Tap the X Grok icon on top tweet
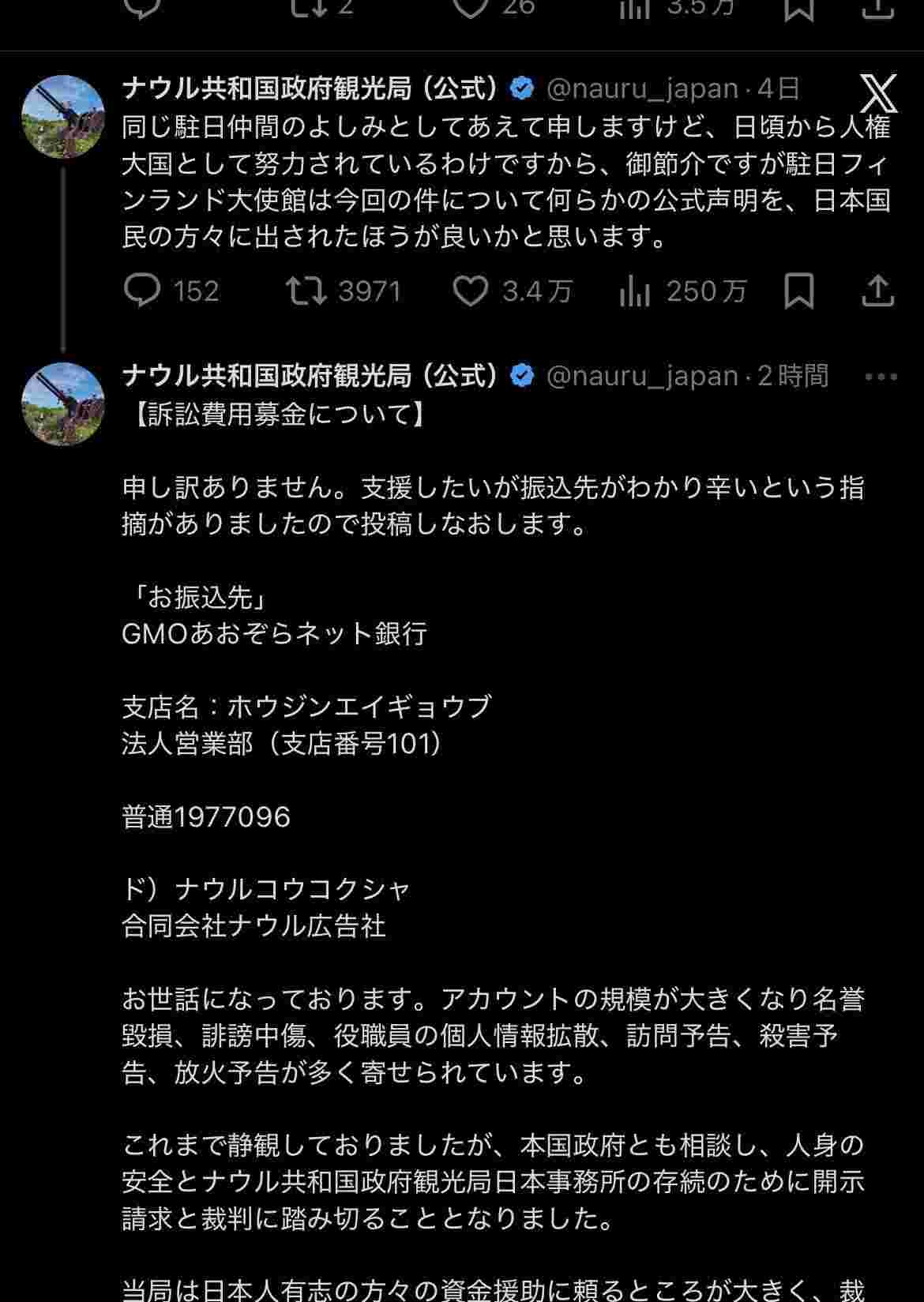Viewport: 924px width, 1302px height. 878,93
